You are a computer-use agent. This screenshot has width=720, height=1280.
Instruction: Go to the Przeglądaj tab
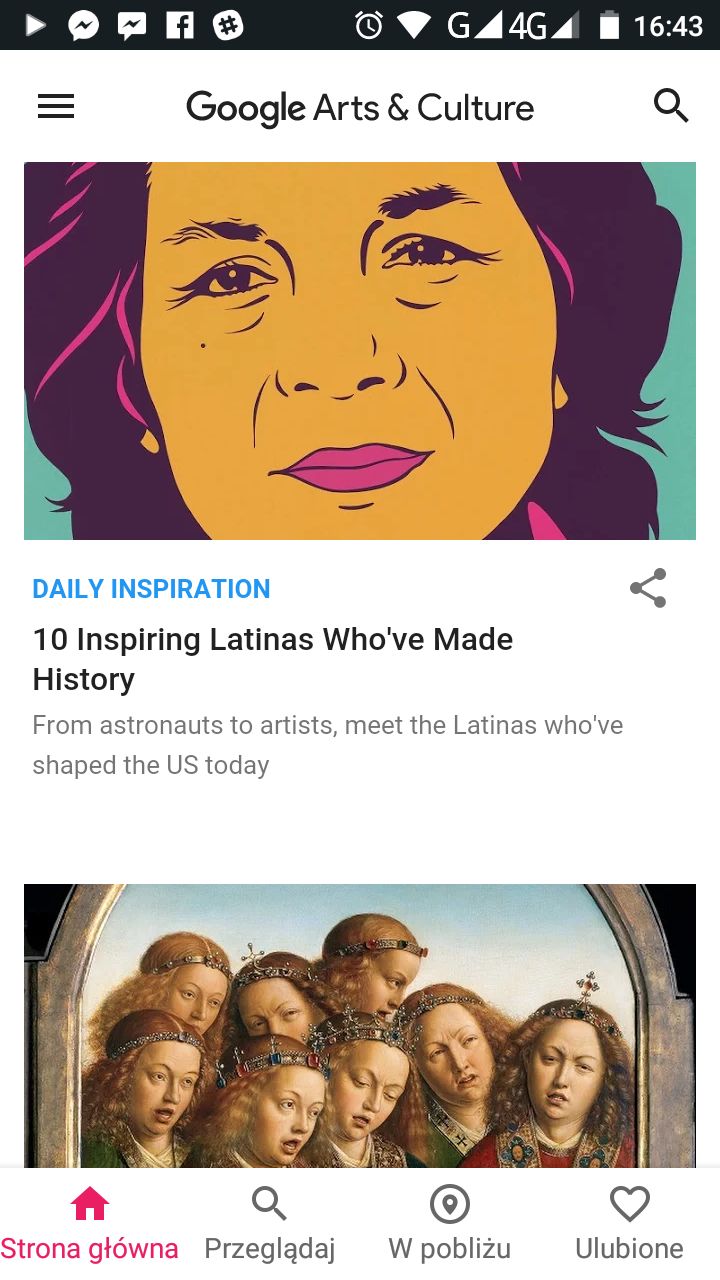point(270,1224)
